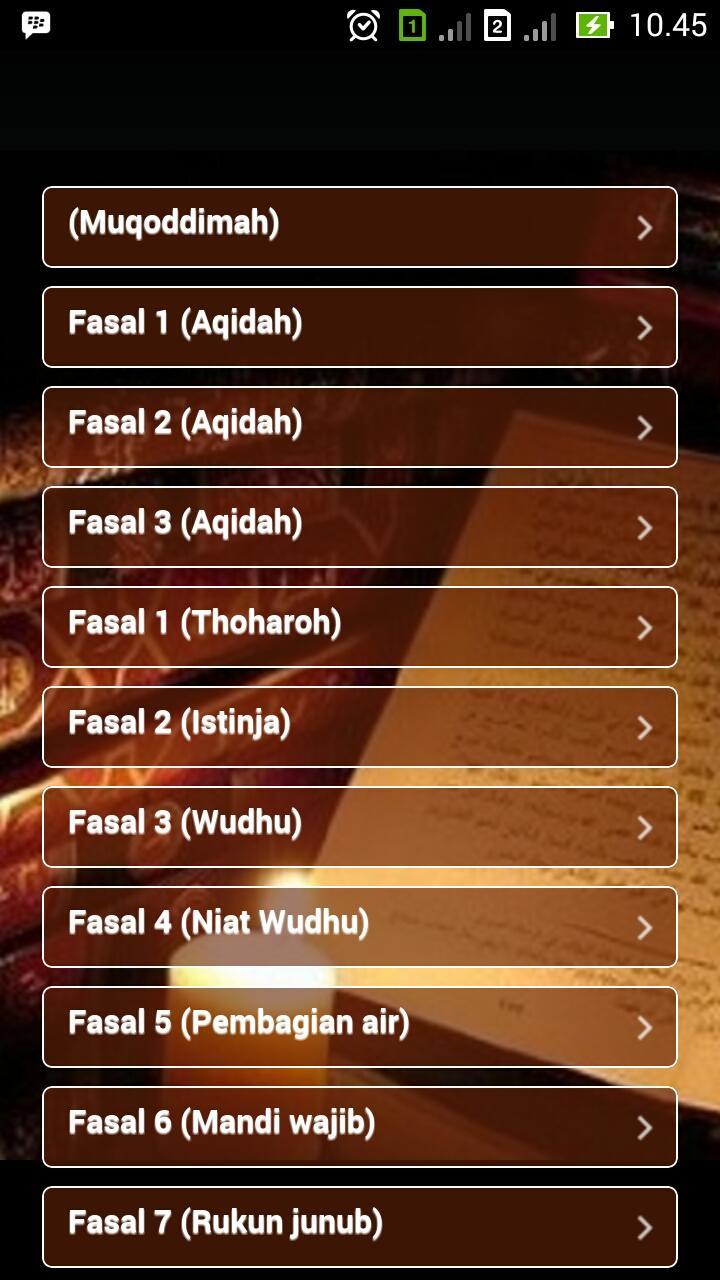Open Fasal 7 (Rukun junub)
The height and width of the screenshot is (1280, 720).
(360, 1227)
